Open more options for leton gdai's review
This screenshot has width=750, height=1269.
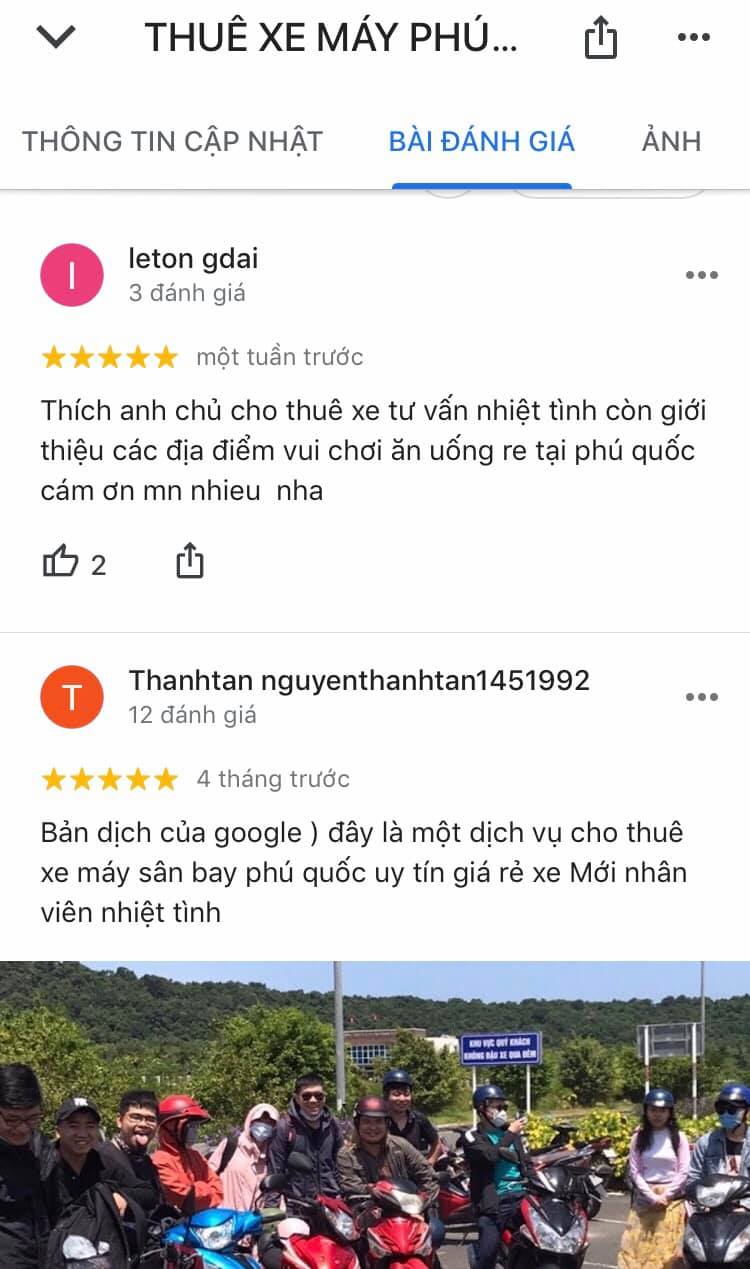(x=702, y=276)
